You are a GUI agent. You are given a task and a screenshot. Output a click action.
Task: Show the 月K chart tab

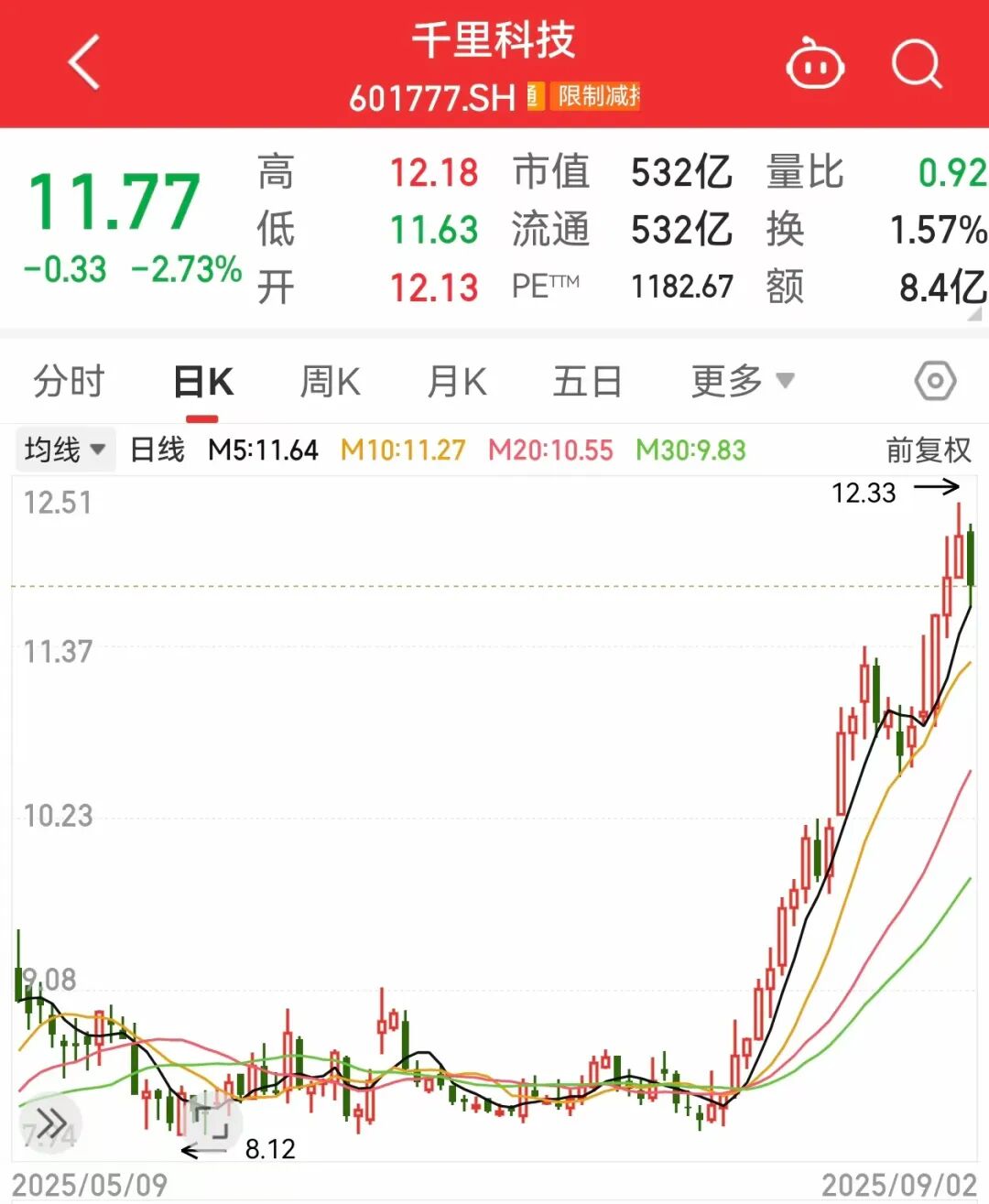457,382
